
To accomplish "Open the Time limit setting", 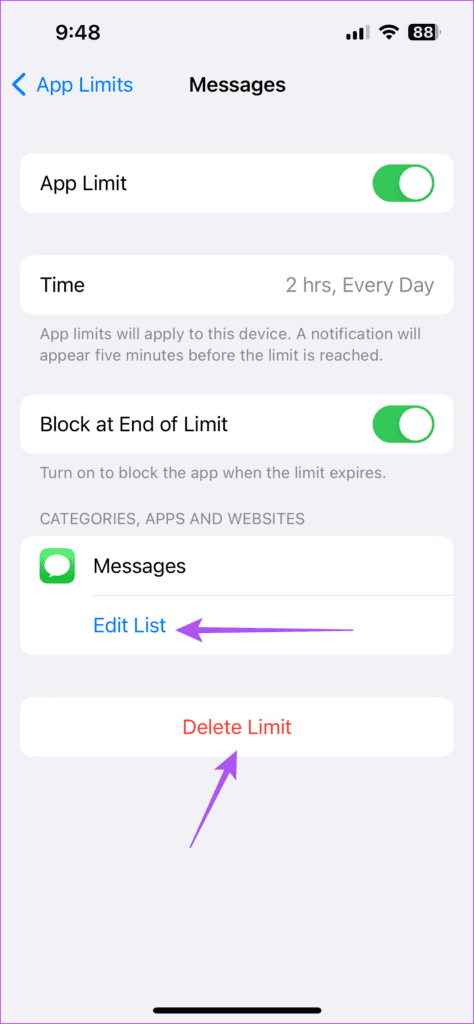I will coord(237,285).
